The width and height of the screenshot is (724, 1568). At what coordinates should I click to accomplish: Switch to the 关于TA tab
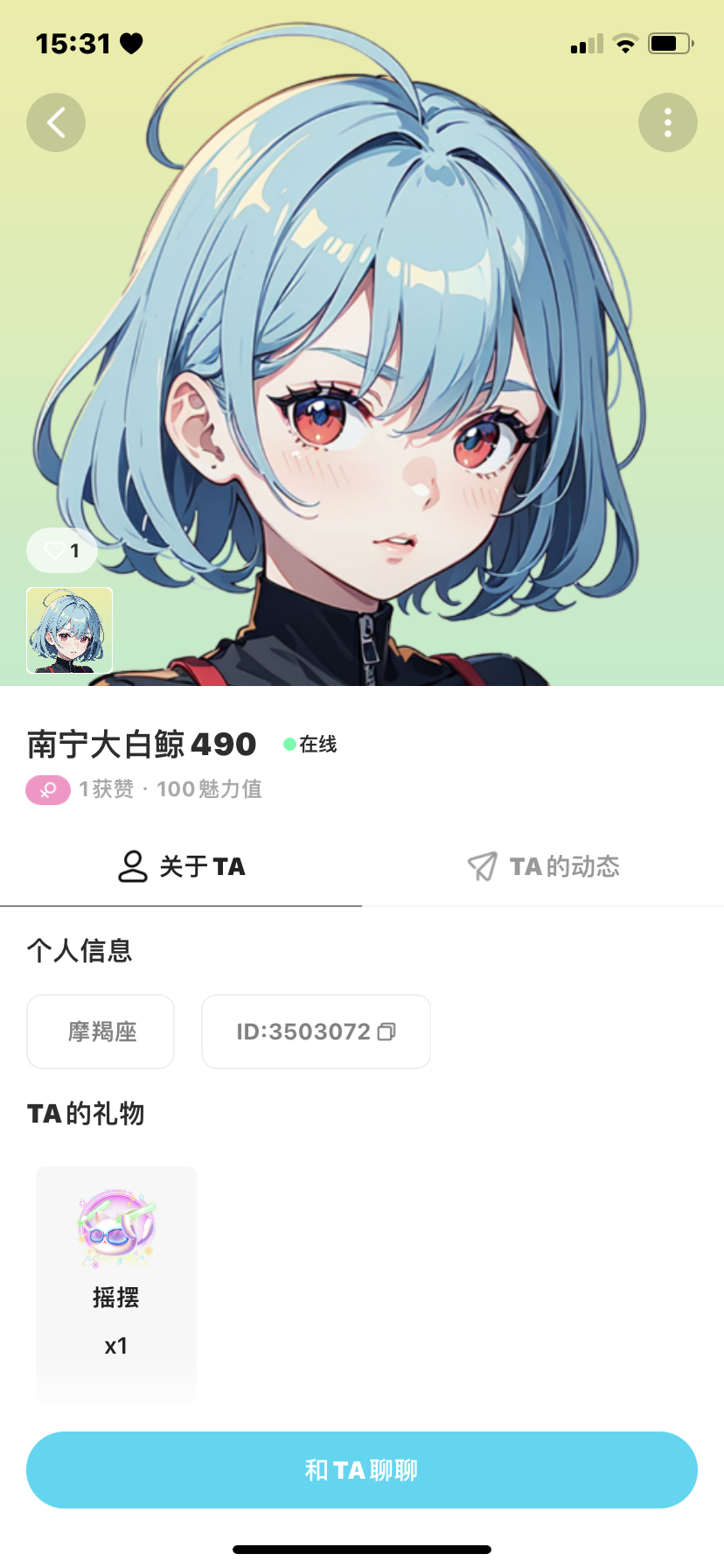(x=181, y=866)
